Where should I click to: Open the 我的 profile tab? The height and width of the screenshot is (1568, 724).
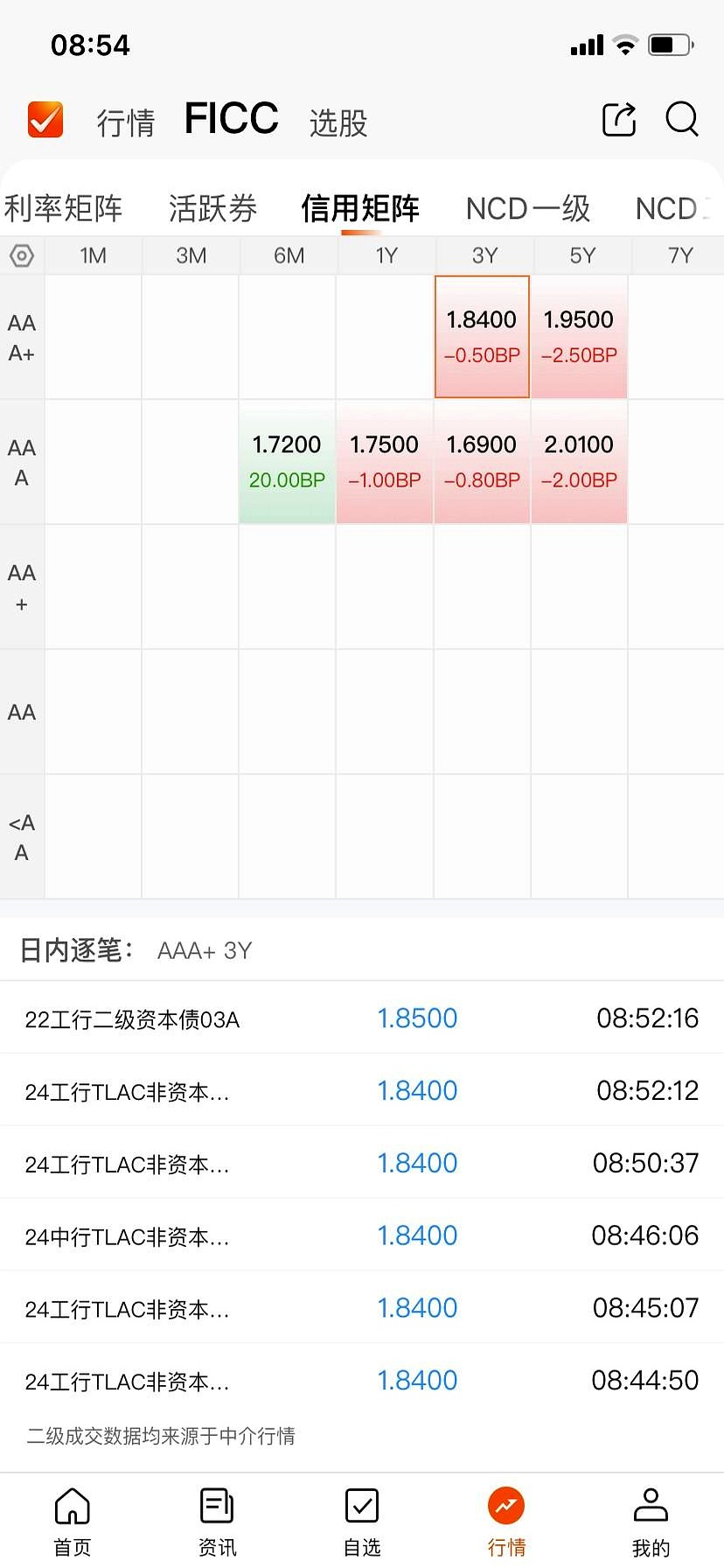(x=651, y=1521)
